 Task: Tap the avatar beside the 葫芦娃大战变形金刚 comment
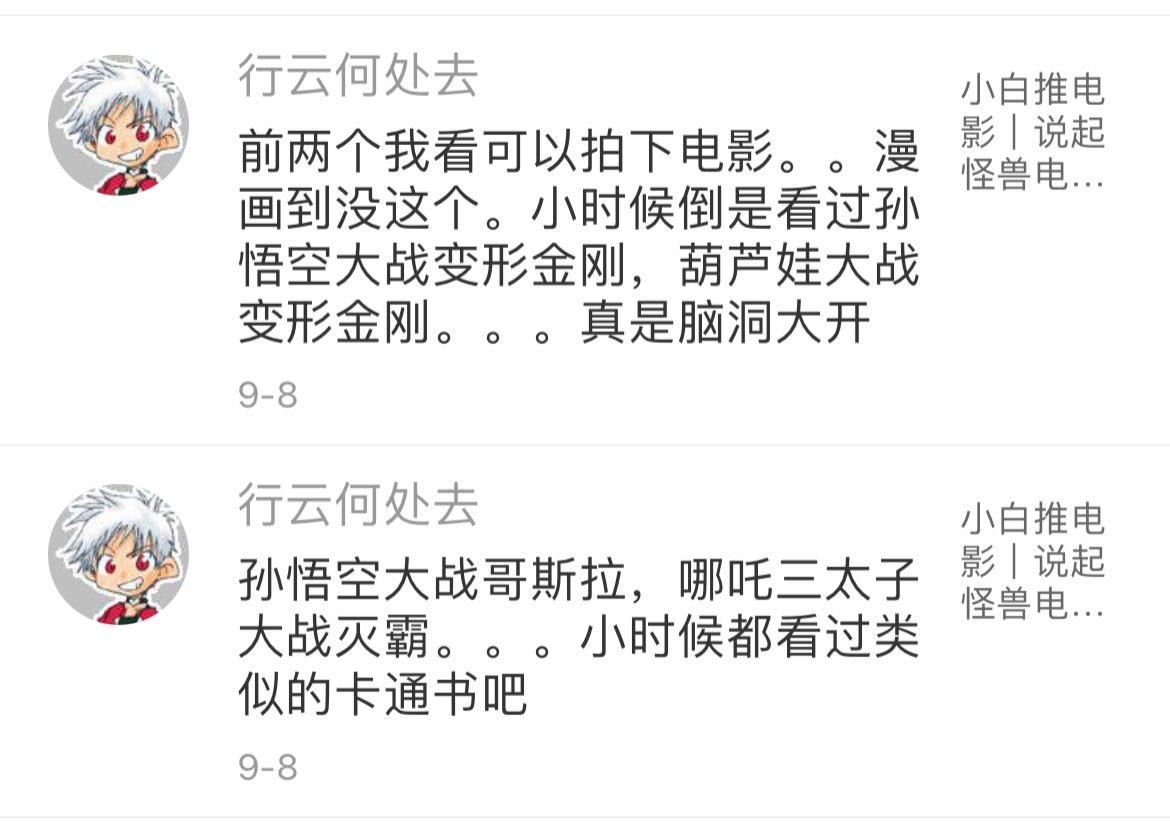pyautogui.click(x=119, y=125)
